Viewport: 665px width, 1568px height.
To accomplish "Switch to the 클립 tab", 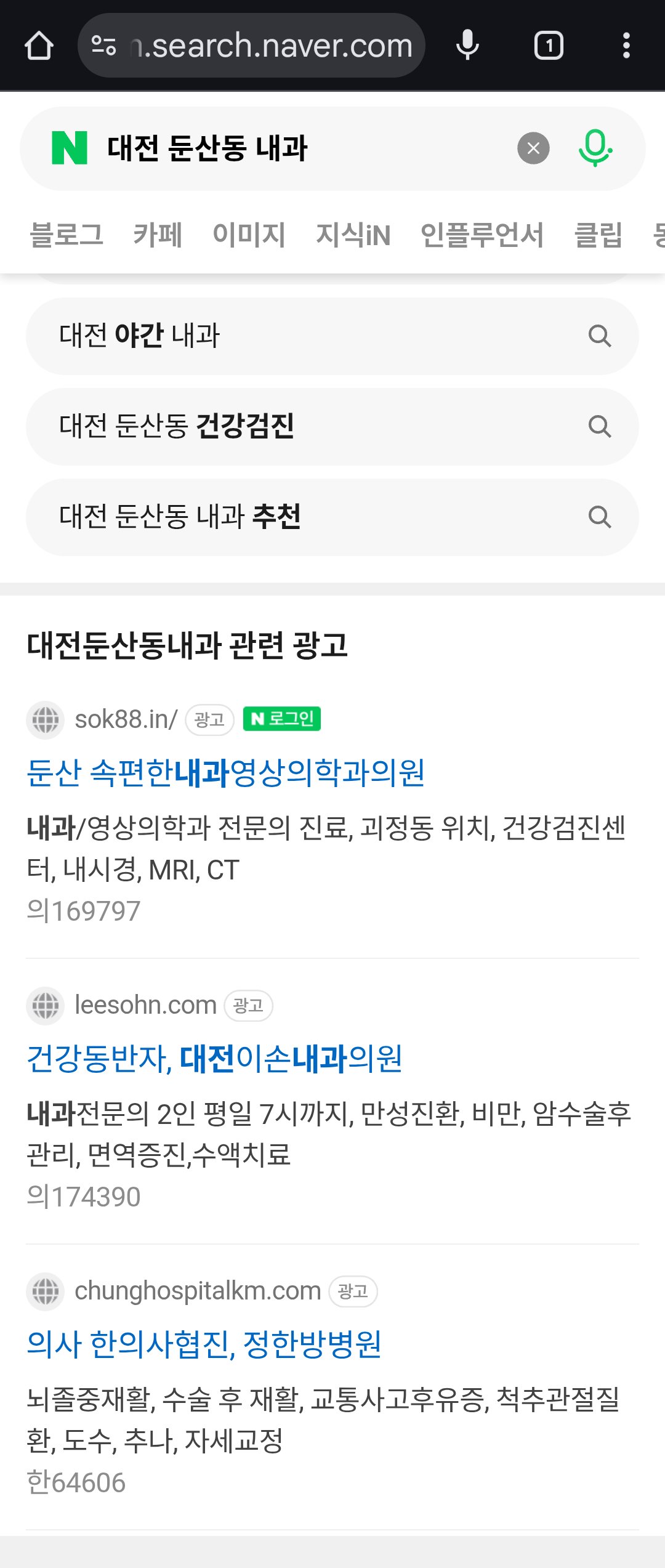I will click(598, 235).
